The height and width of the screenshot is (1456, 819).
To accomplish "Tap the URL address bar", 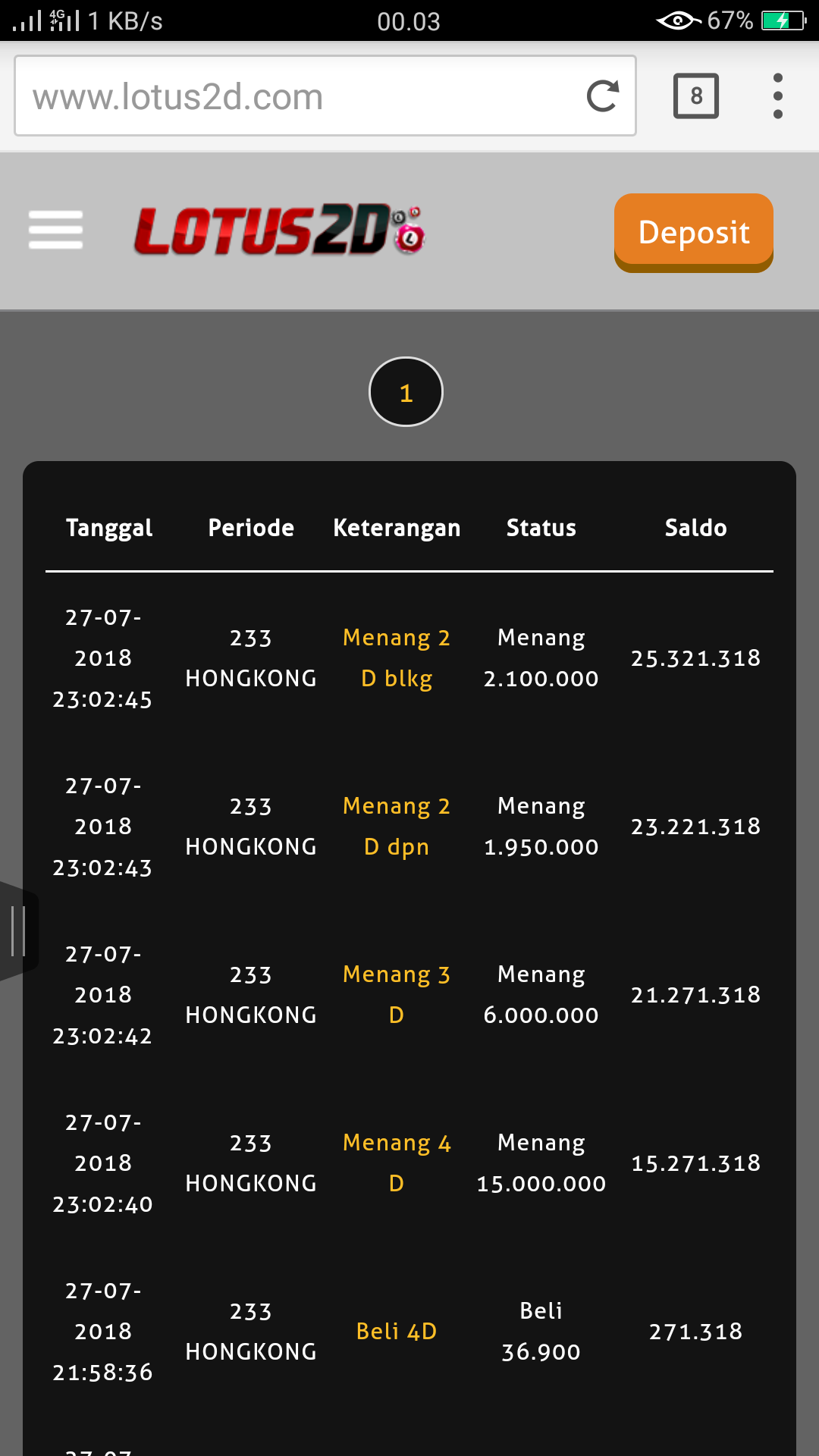I will coord(296,96).
